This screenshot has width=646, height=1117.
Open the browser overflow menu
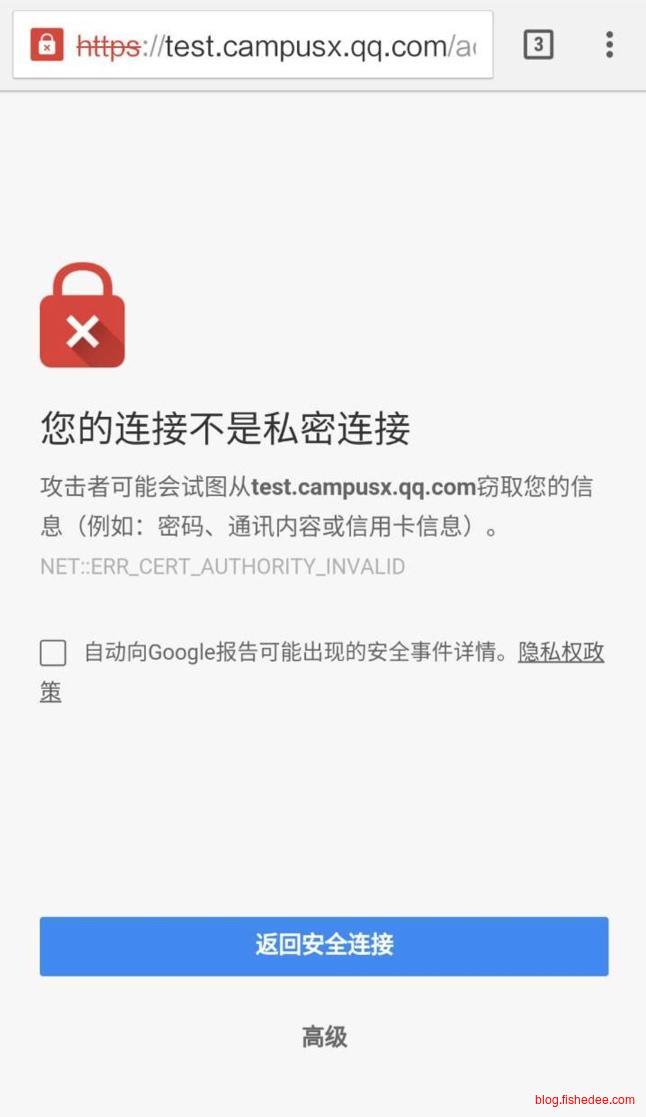coord(609,44)
